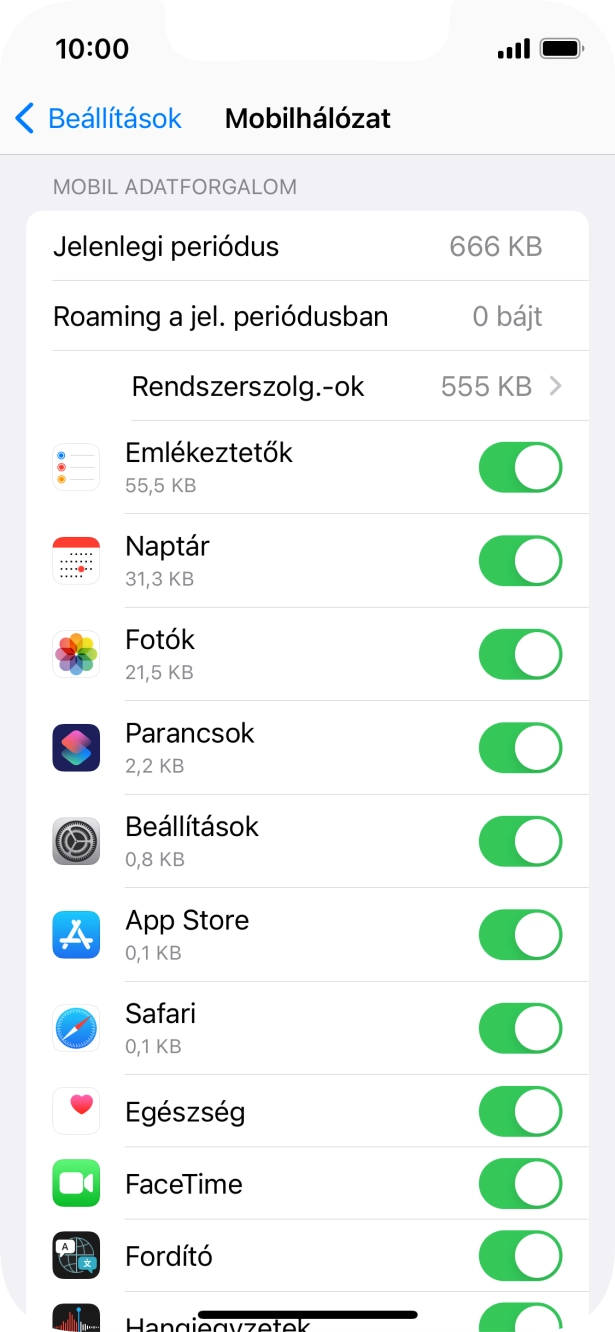This screenshot has height=1332, width=615.
Task: Switch off mobile data for Fordító
Action: 520,1256
